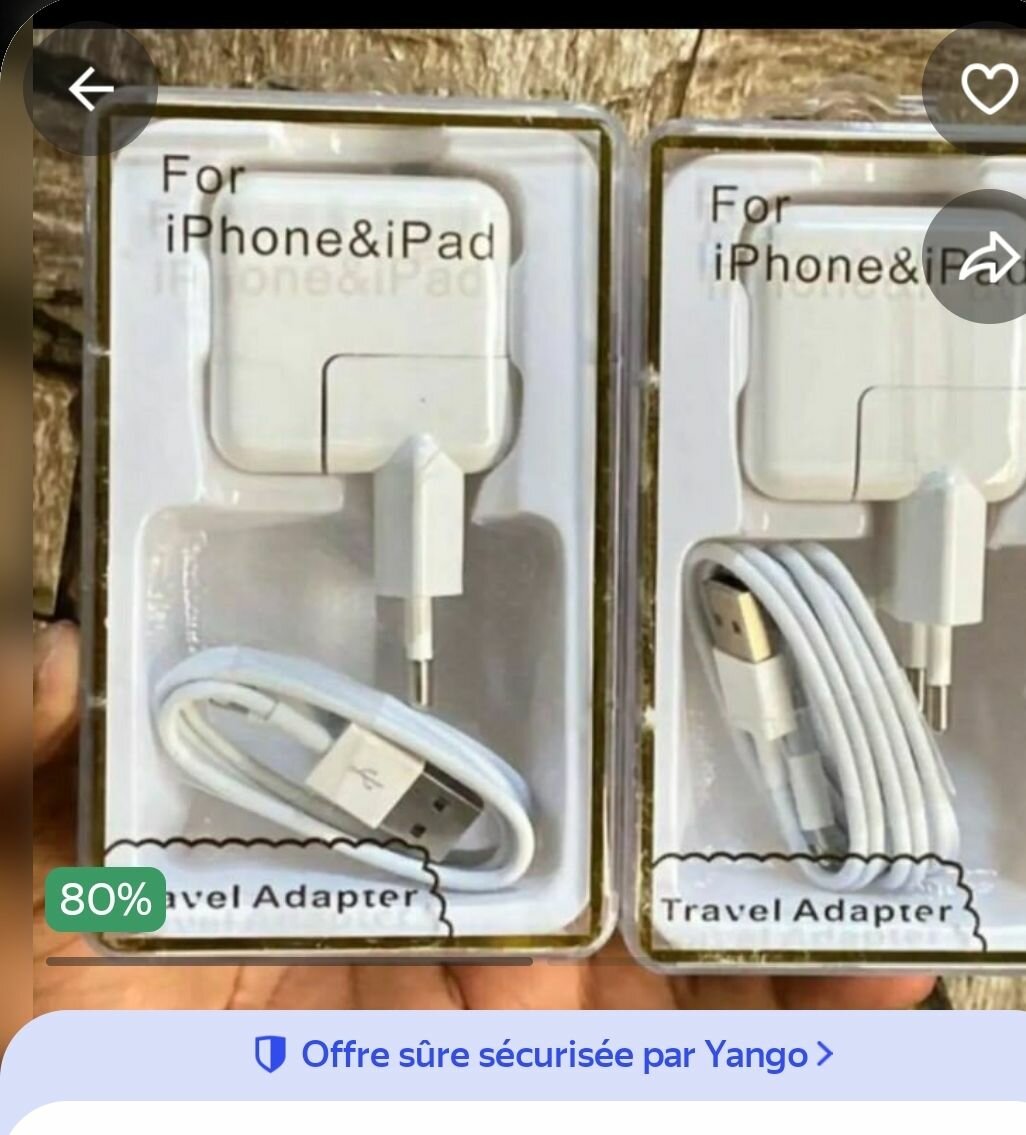Go back using the arrow icon
This screenshot has height=1135, width=1026.
[90, 90]
